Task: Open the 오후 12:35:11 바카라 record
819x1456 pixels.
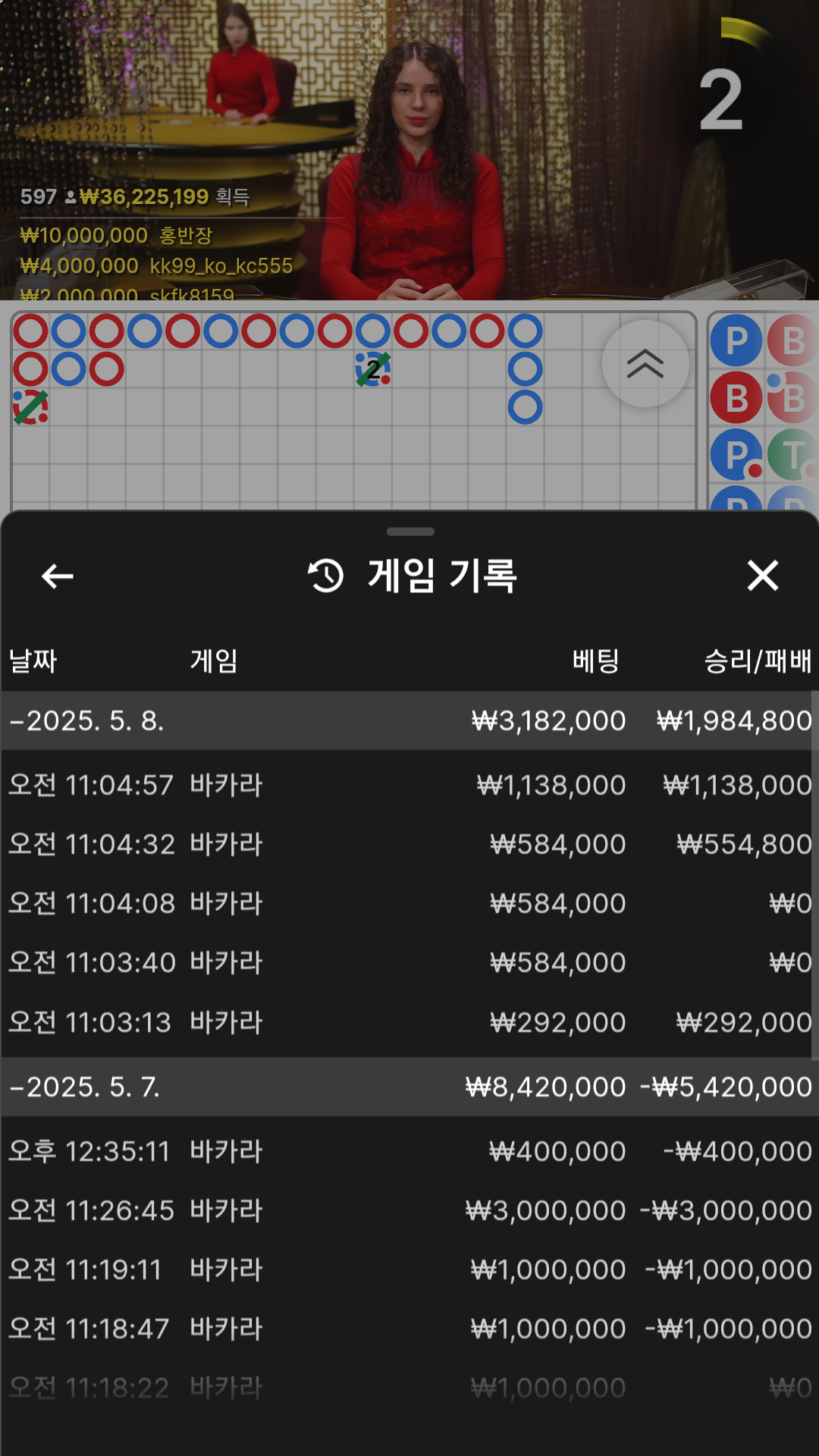Action: pos(409,1151)
